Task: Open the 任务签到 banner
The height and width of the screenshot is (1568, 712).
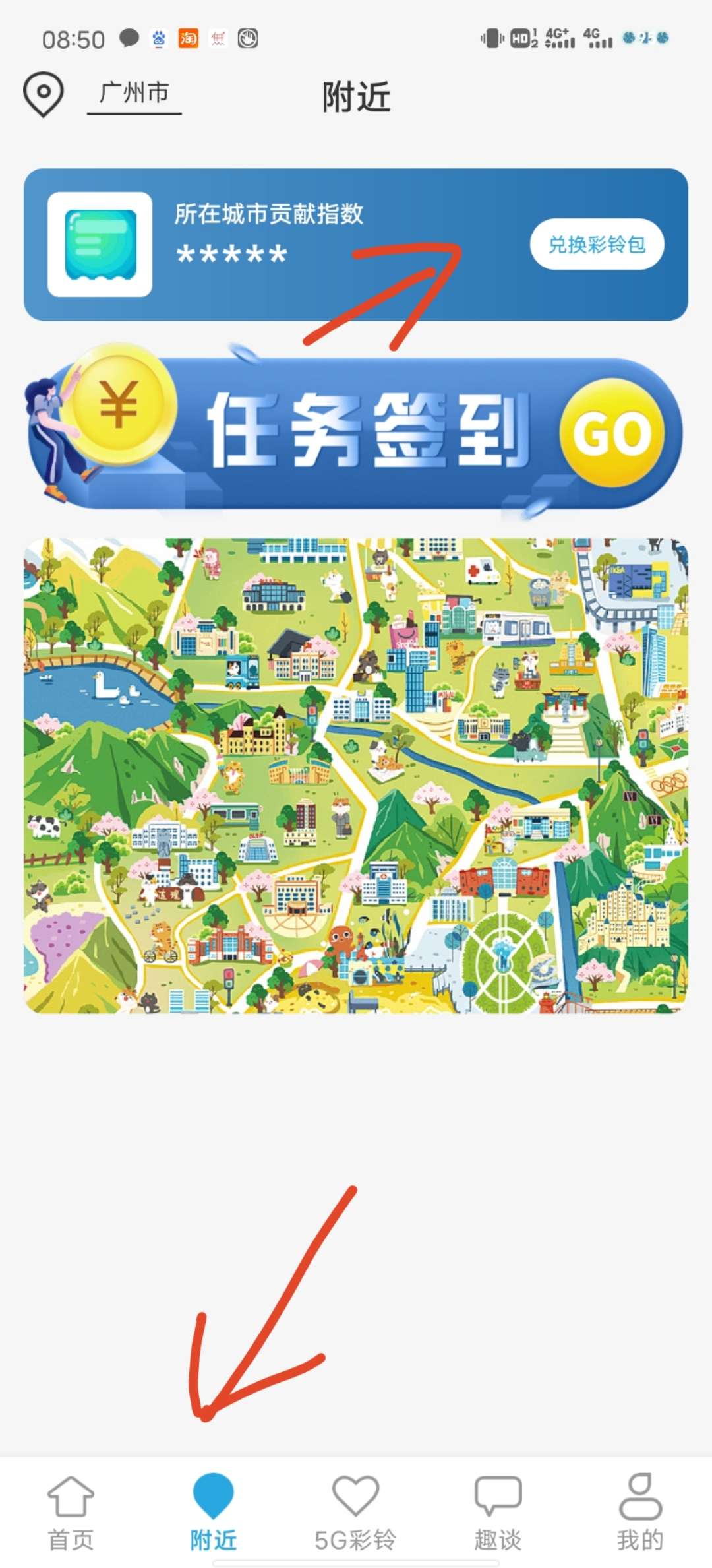Action: click(355, 430)
